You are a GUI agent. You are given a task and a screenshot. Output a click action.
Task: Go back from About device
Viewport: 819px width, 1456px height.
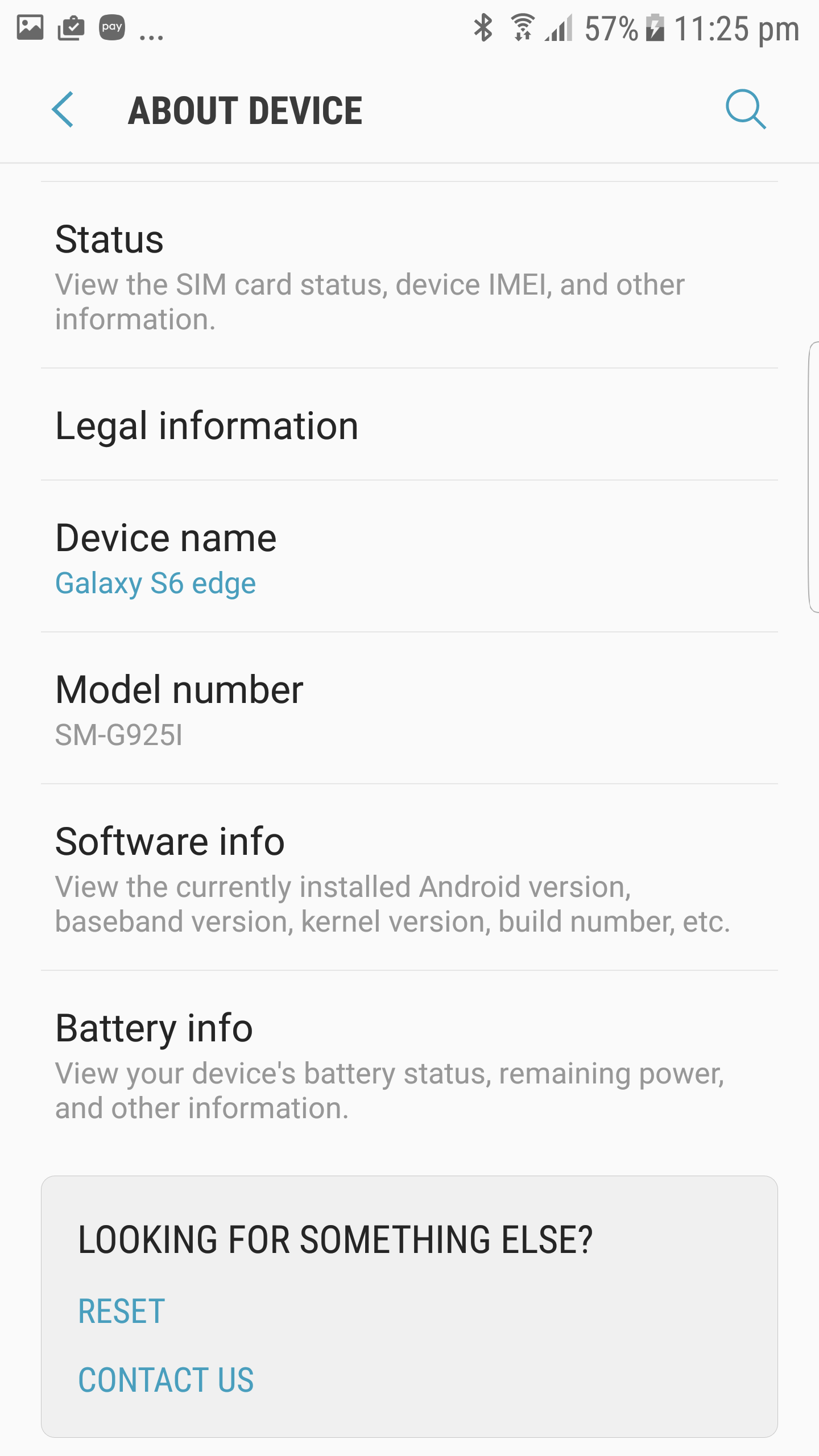[63, 109]
